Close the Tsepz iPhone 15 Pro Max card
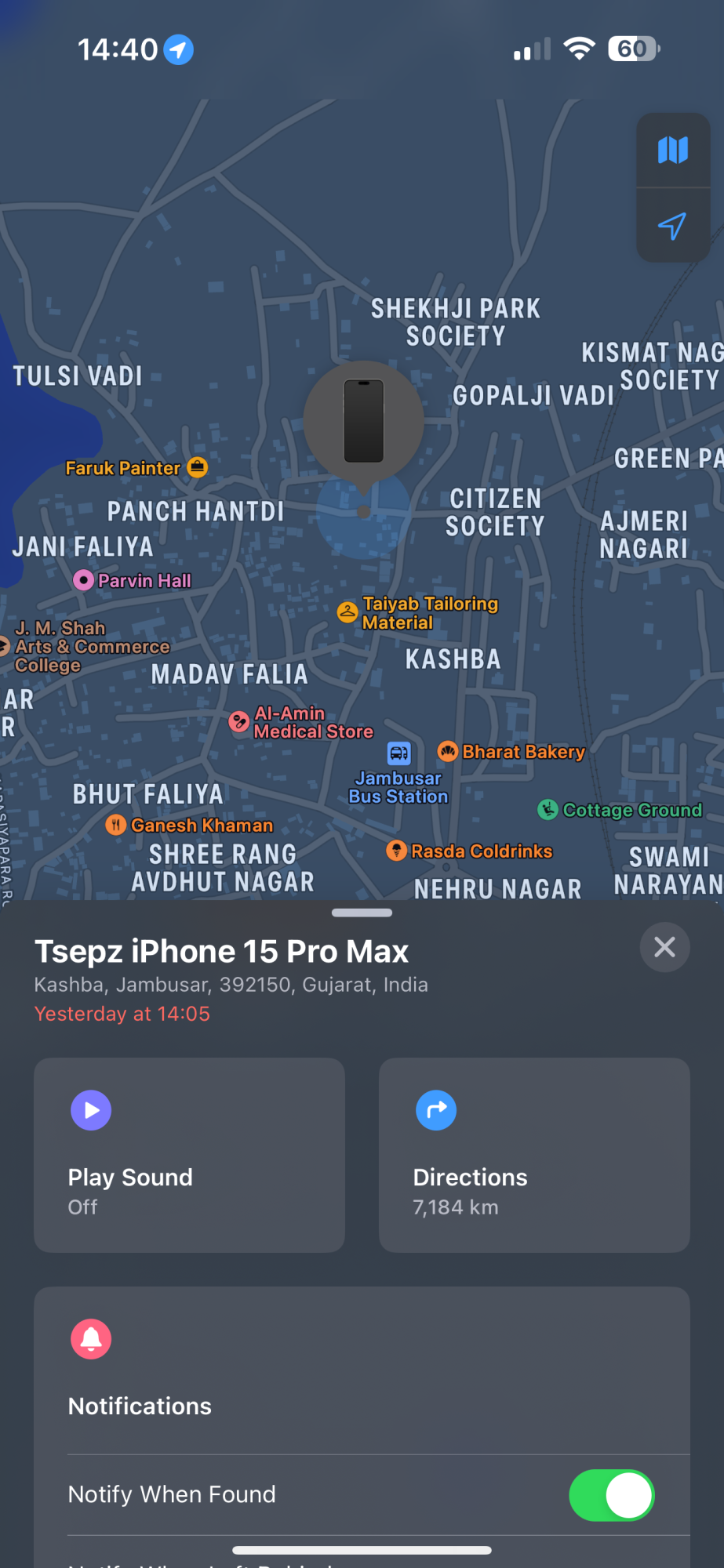 coord(664,947)
